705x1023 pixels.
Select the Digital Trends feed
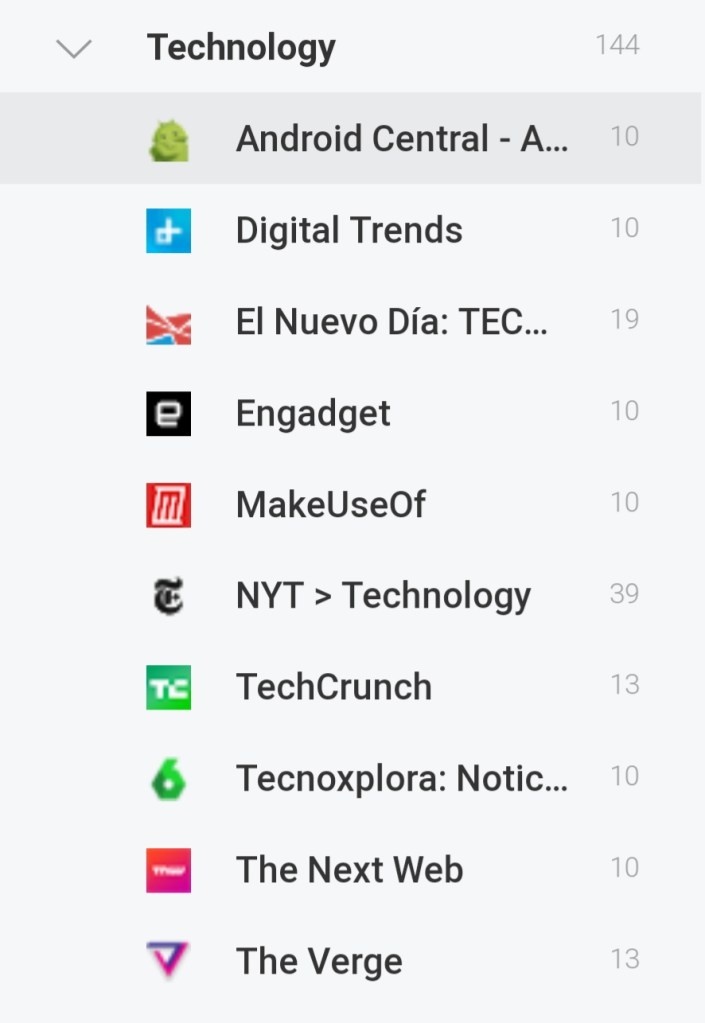[349, 231]
